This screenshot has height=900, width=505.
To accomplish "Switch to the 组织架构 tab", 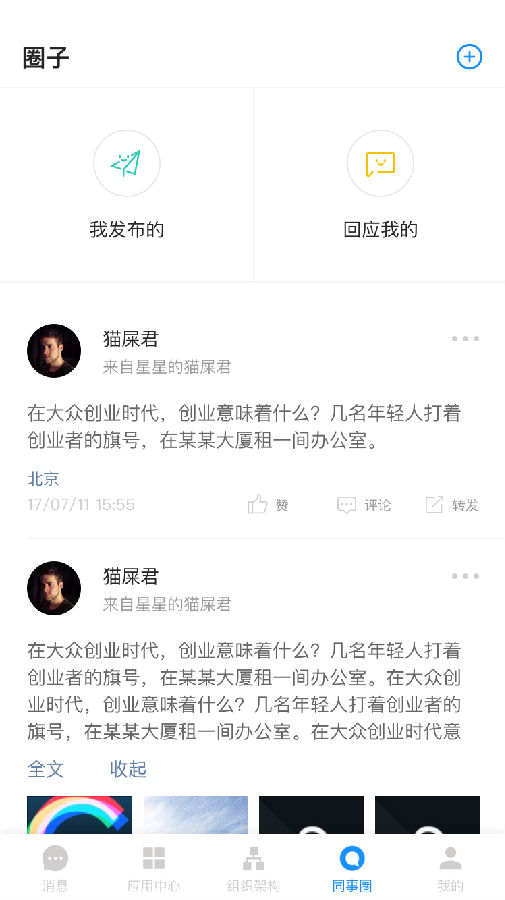I will 253,868.
